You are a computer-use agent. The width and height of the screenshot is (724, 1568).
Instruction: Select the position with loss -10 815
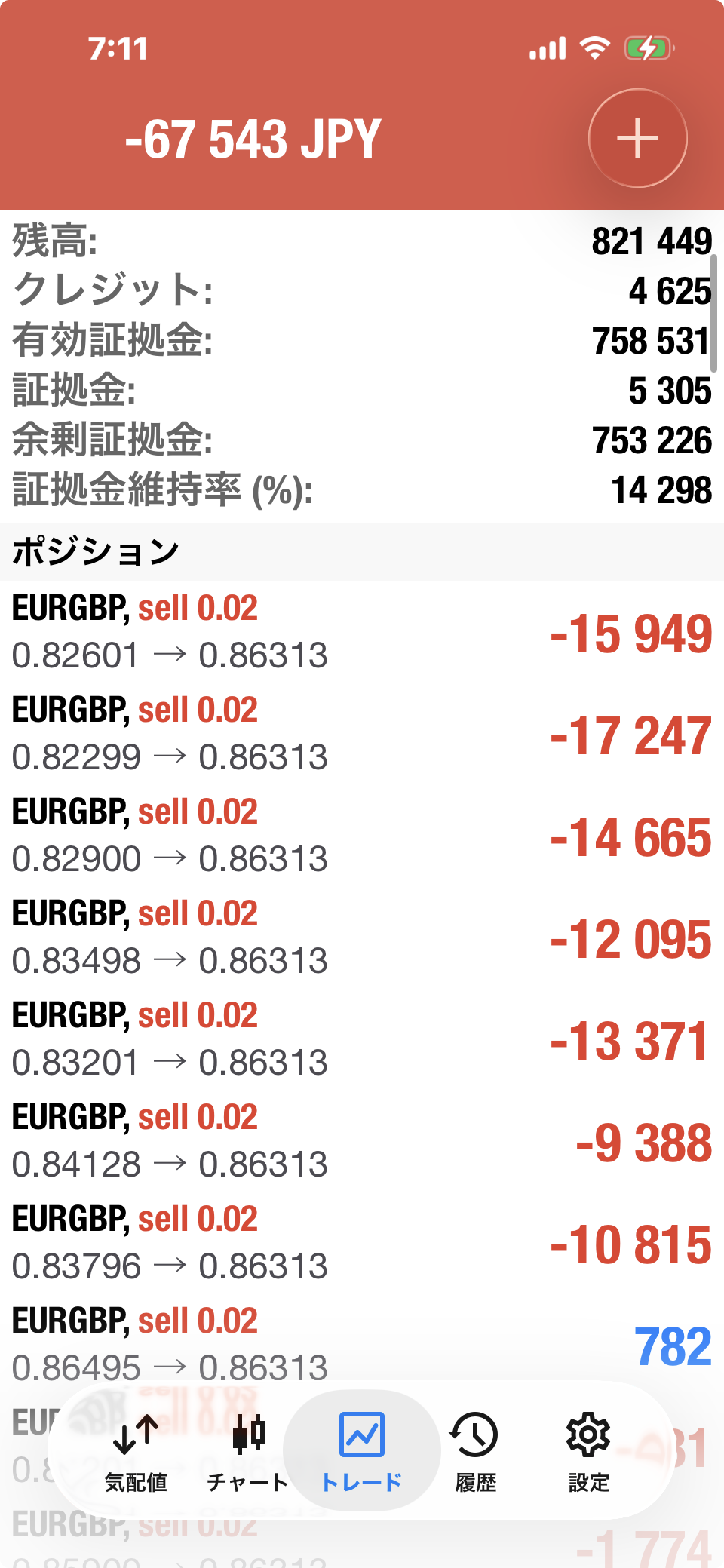362,1243
